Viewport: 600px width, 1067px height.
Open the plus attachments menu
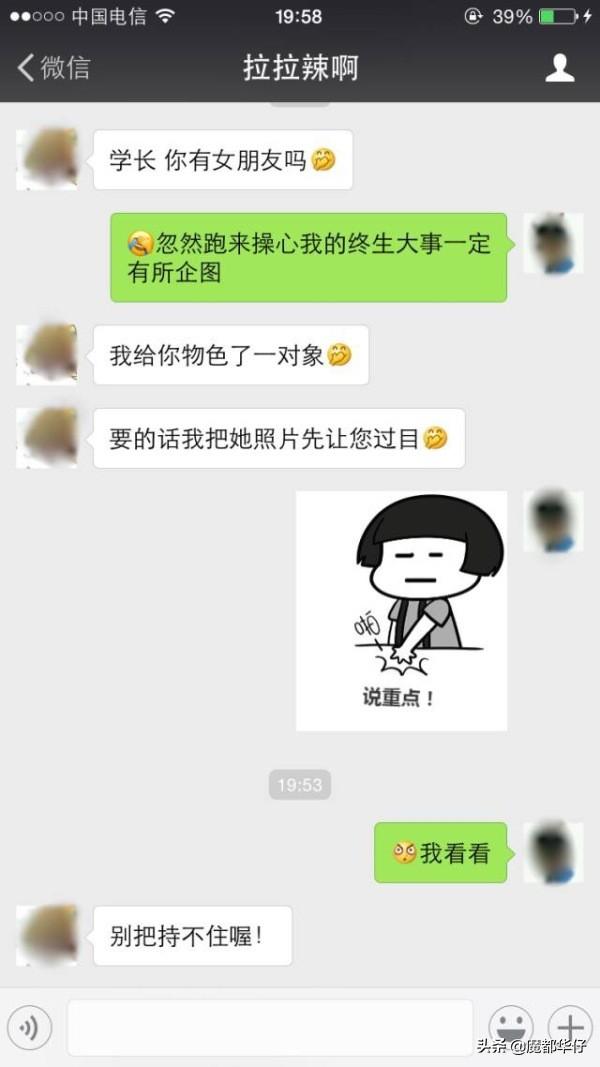569,1027
